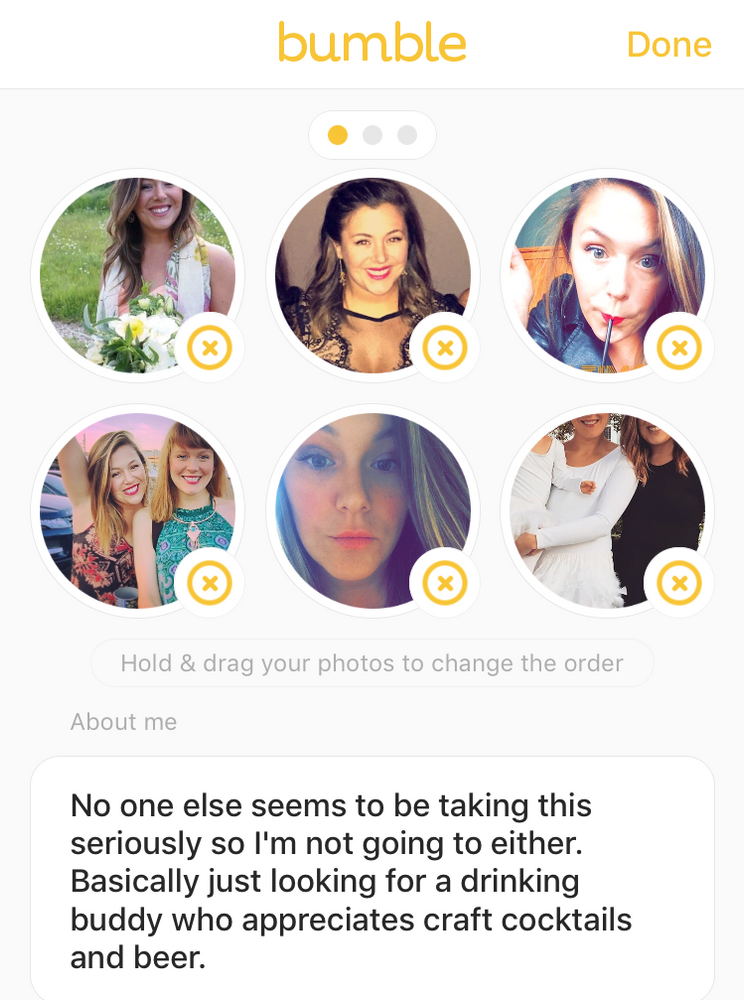Tap the page indicator dots

pyautogui.click(x=372, y=135)
